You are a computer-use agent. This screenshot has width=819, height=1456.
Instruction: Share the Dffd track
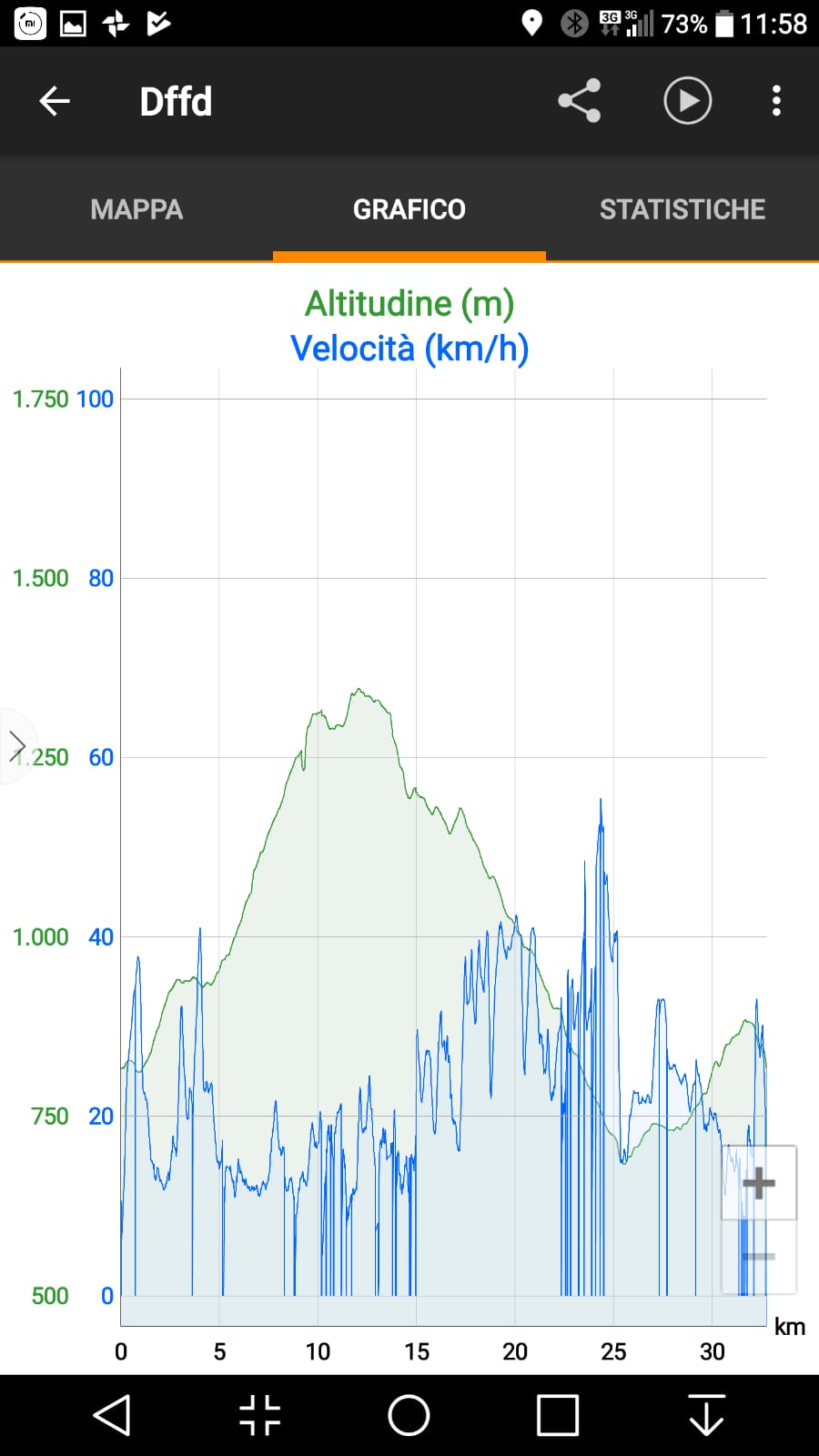(x=580, y=101)
